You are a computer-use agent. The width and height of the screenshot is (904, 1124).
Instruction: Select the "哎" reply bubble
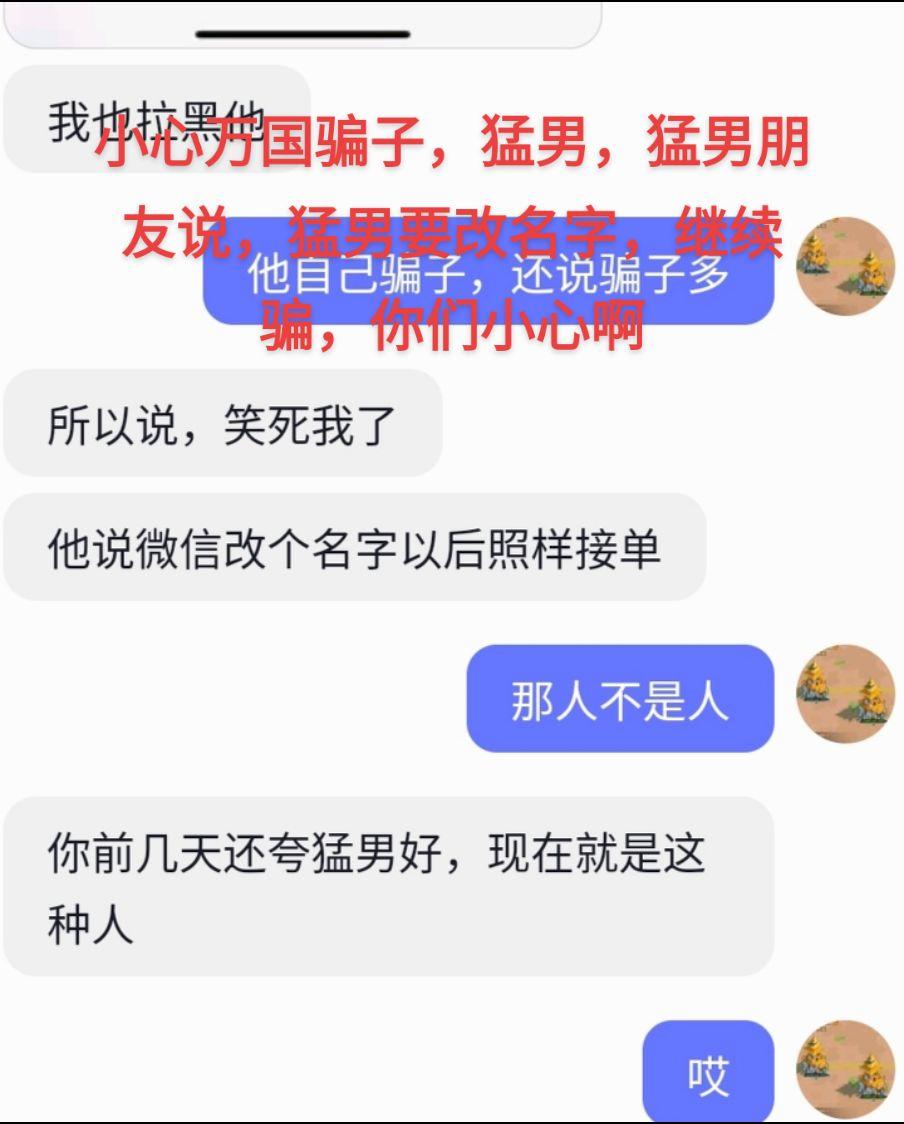pyautogui.click(x=710, y=1072)
